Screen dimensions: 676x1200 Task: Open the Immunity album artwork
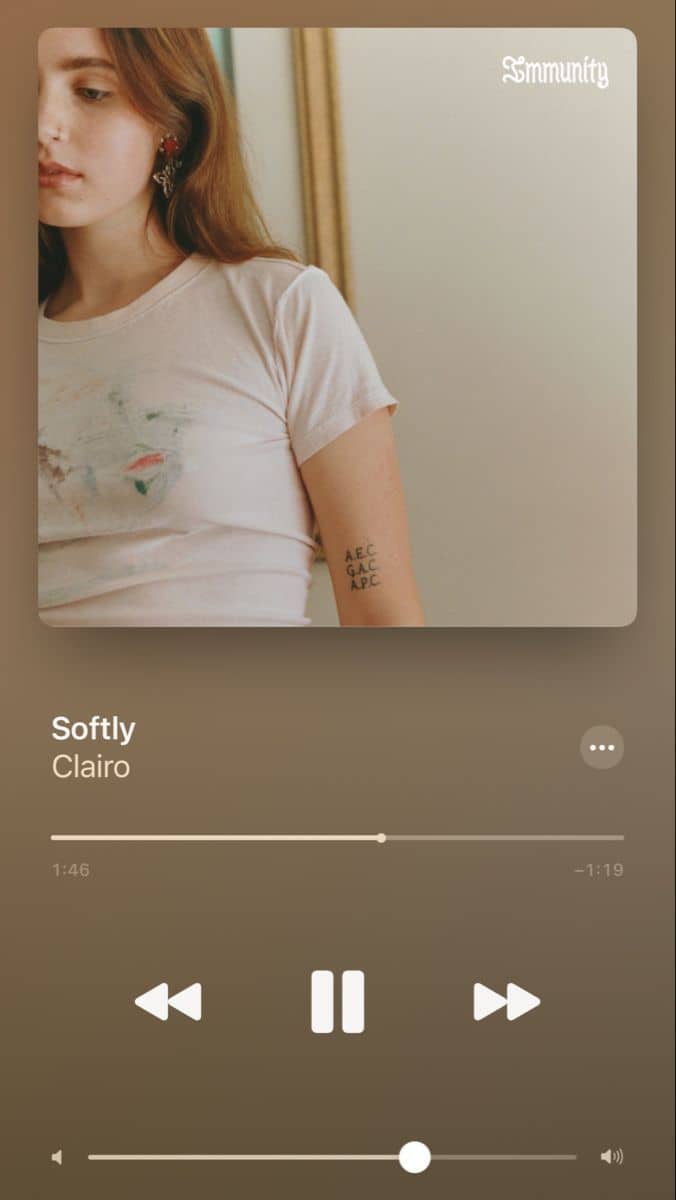[338, 327]
